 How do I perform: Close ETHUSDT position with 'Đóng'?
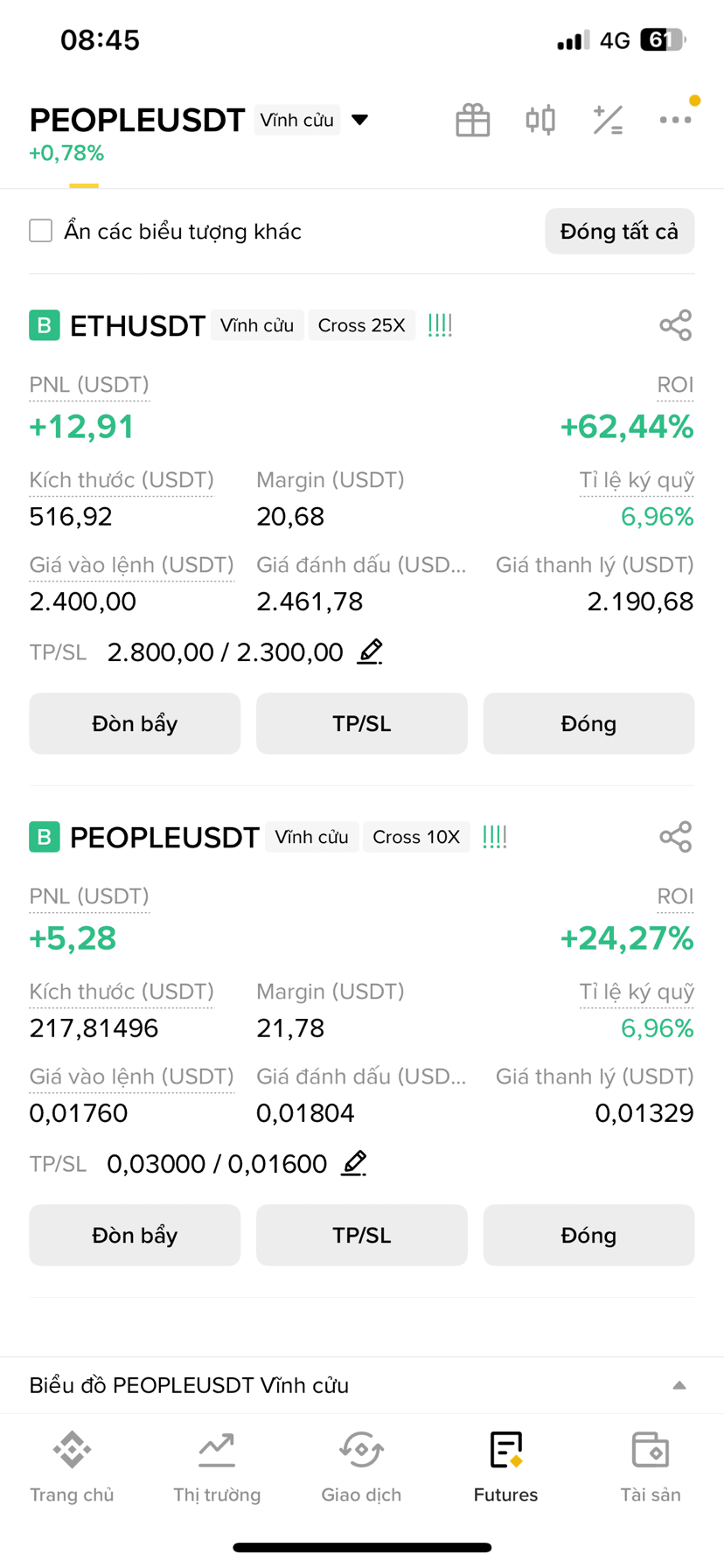coord(588,723)
